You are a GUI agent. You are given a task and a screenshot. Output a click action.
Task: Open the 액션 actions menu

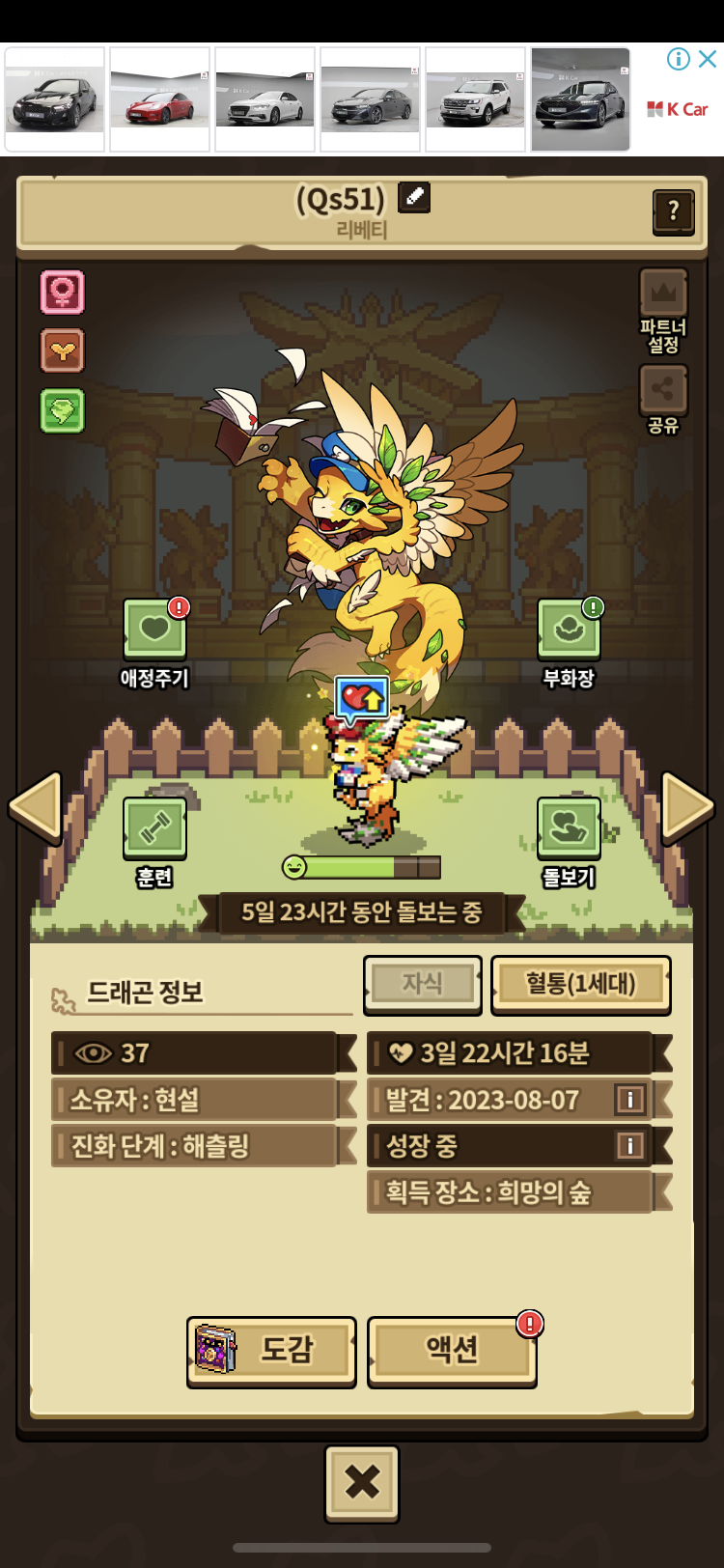[452, 1351]
